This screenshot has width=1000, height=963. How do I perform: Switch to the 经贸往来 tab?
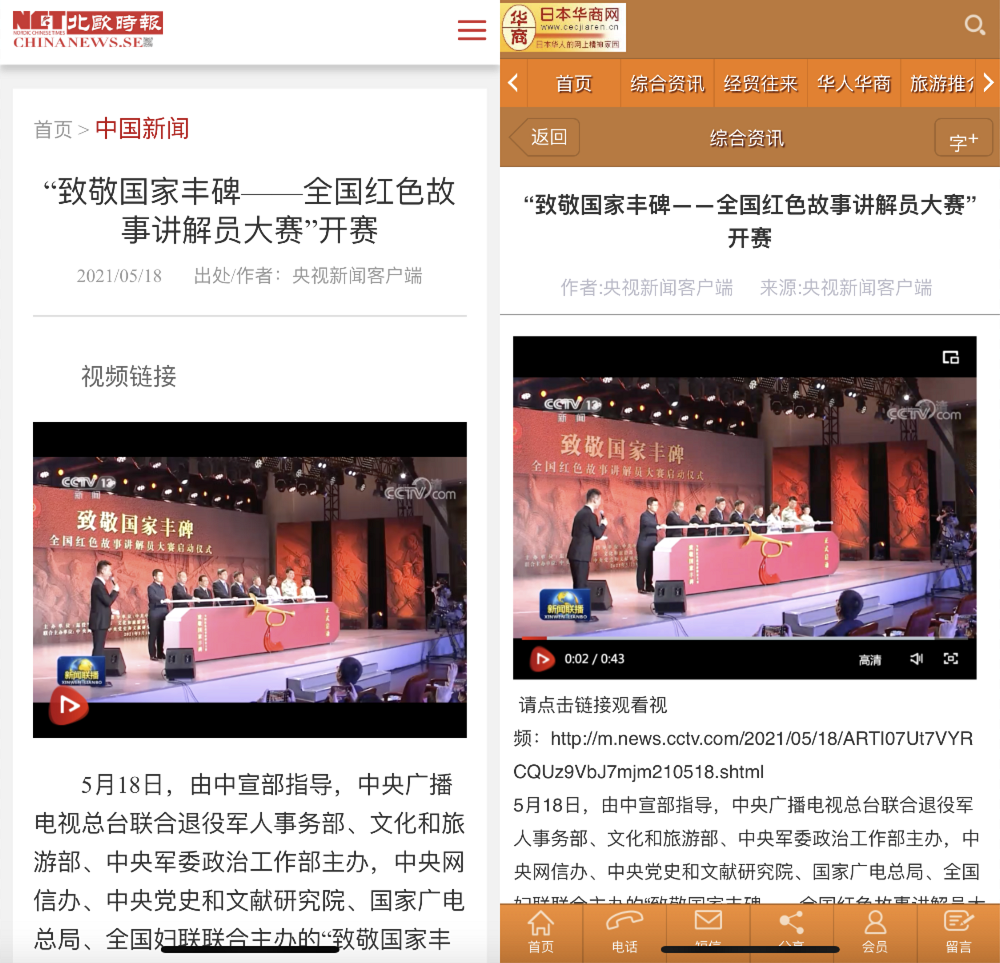[761, 84]
